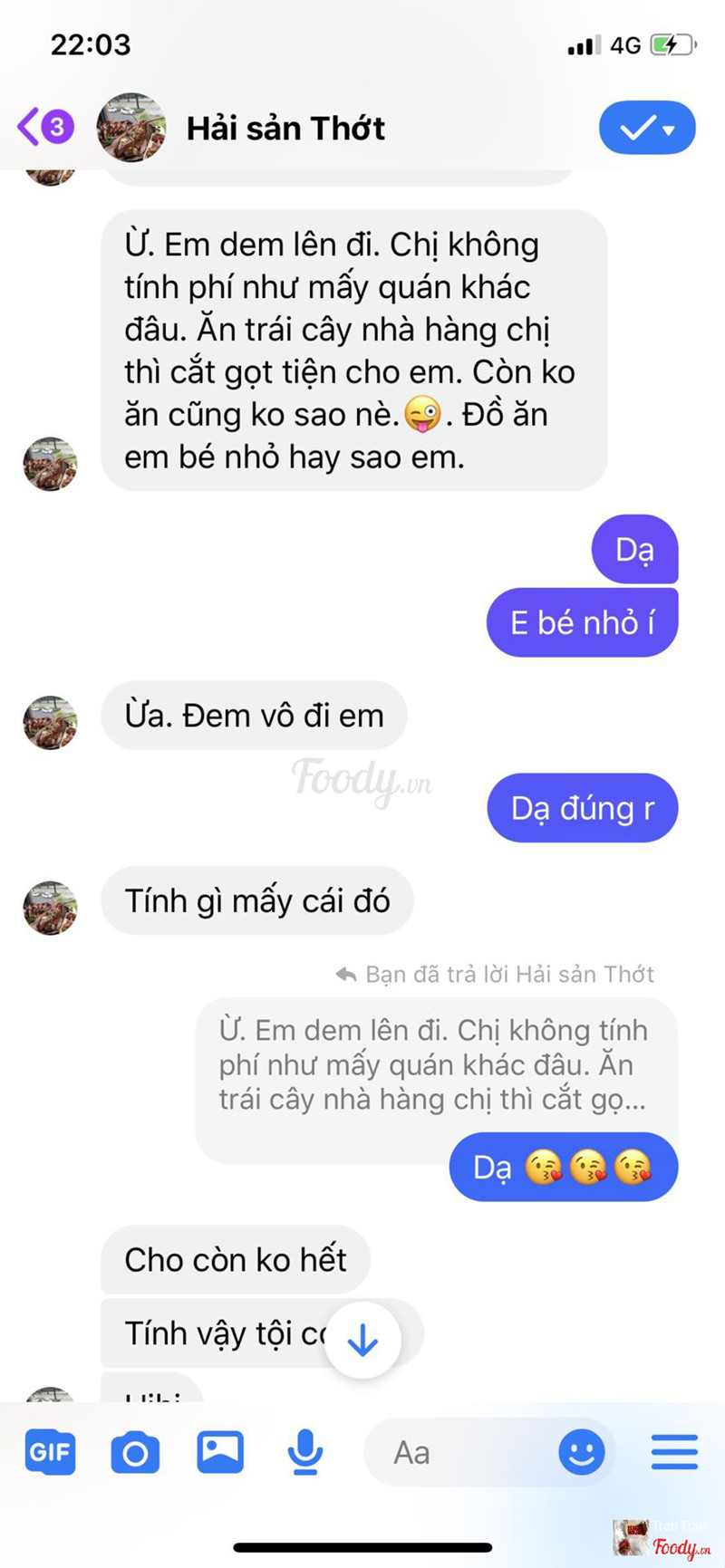Viewport: 725px width, 1568px height.
Task: Record a voice message
Action: tap(305, 1452)
